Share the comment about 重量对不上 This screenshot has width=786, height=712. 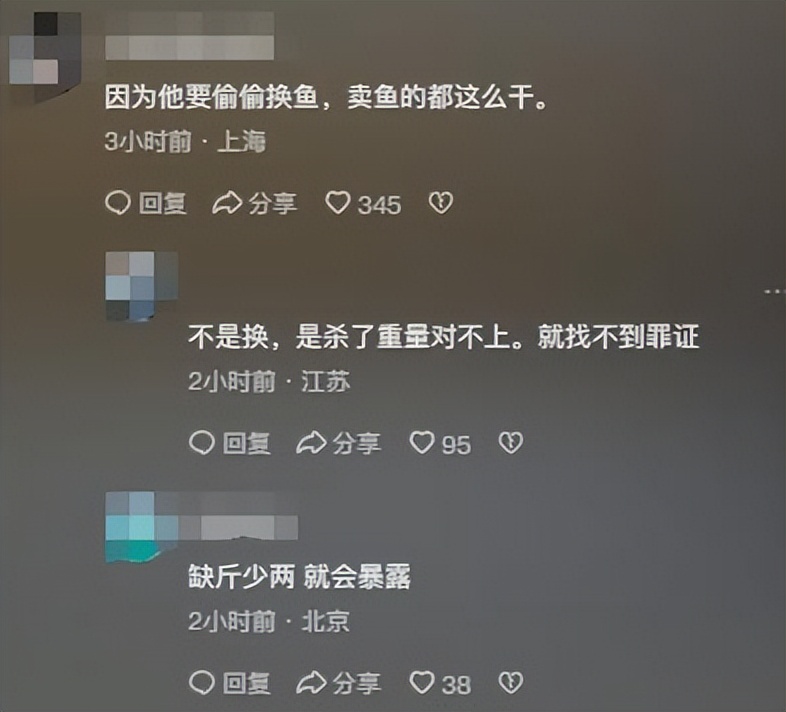coord(339,443)
